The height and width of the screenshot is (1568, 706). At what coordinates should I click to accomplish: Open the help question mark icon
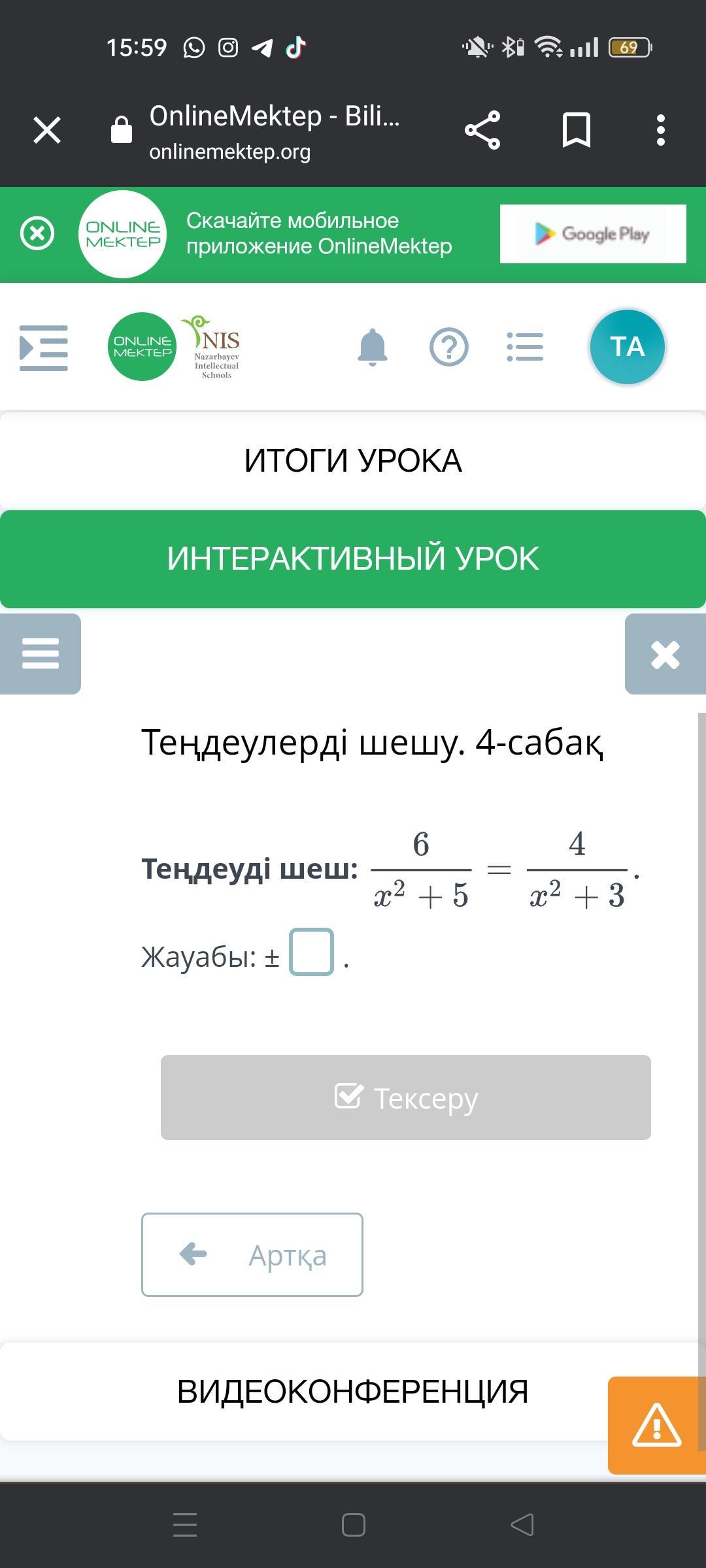pos(449,347)
